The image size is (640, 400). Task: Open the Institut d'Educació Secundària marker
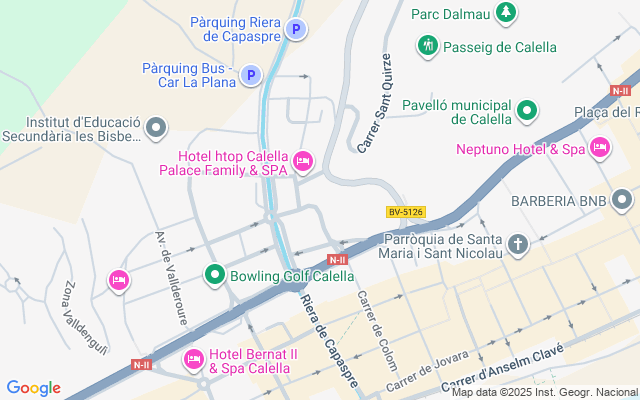[x=155, y=127]
